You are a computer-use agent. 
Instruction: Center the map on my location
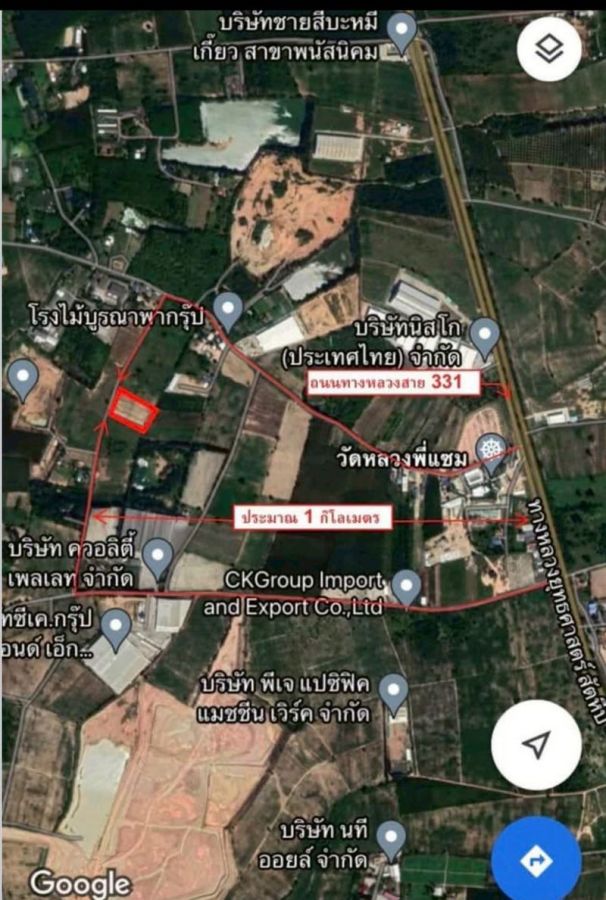pyautogui.click(x=537, y=744)
